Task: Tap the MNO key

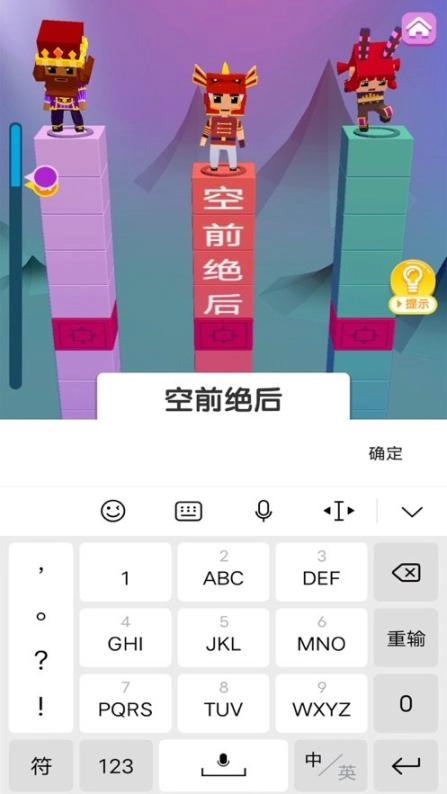Action: click(x=321, y=638)
